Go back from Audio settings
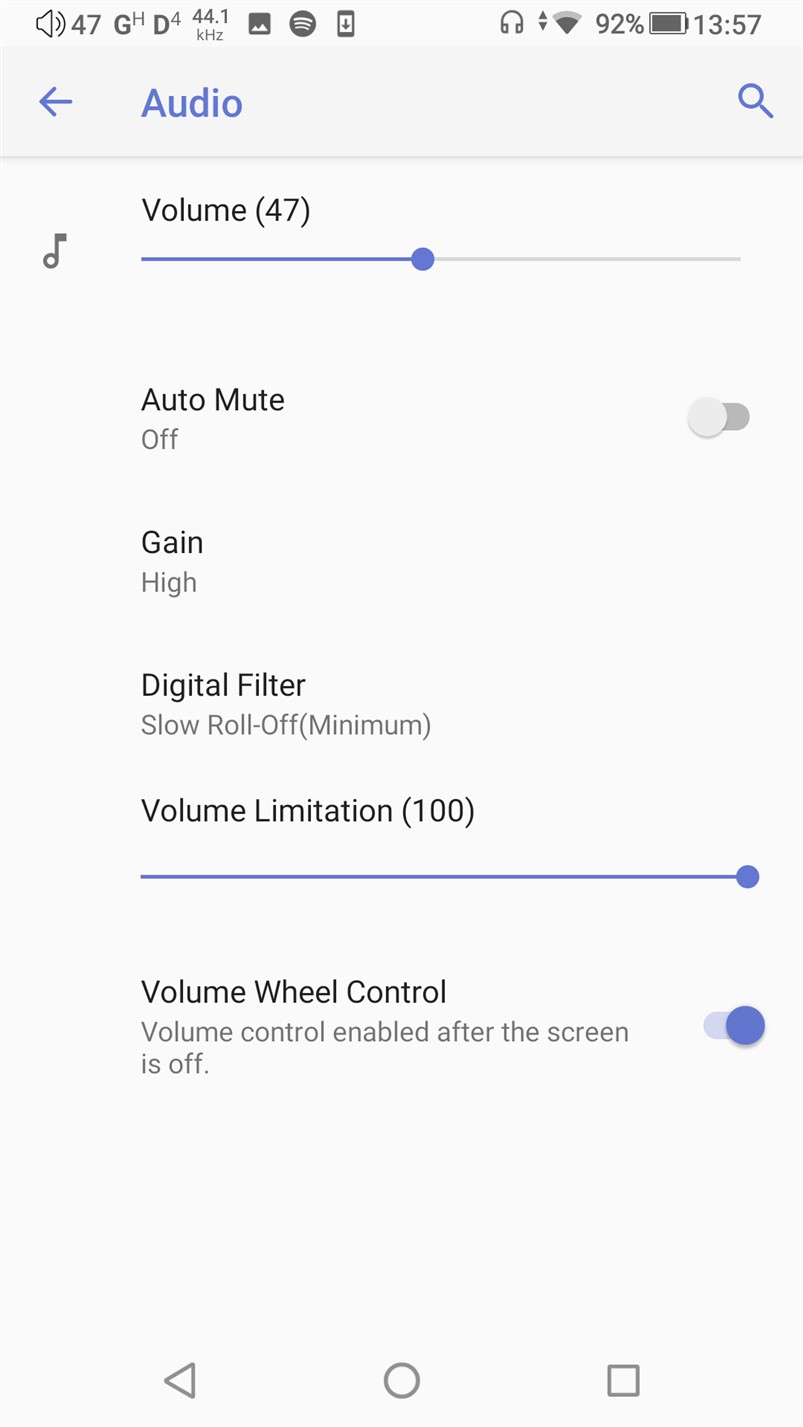The height and width of the screenshot is (1427, 803). click(56, 102)
